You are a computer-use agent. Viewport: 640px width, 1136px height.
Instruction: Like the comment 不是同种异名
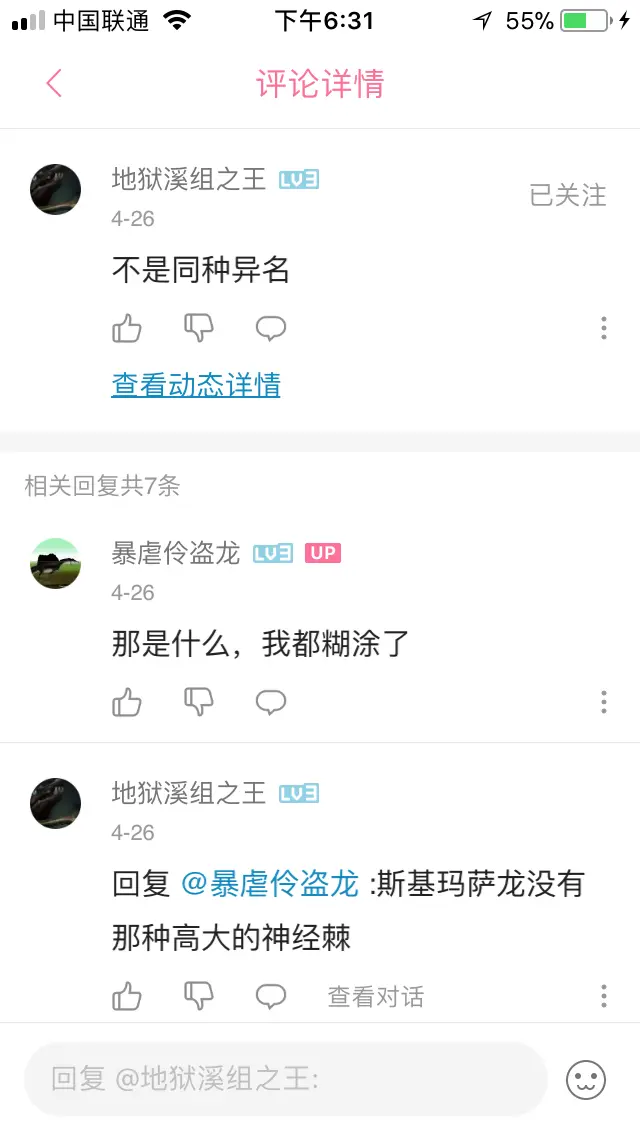(127, 328)
